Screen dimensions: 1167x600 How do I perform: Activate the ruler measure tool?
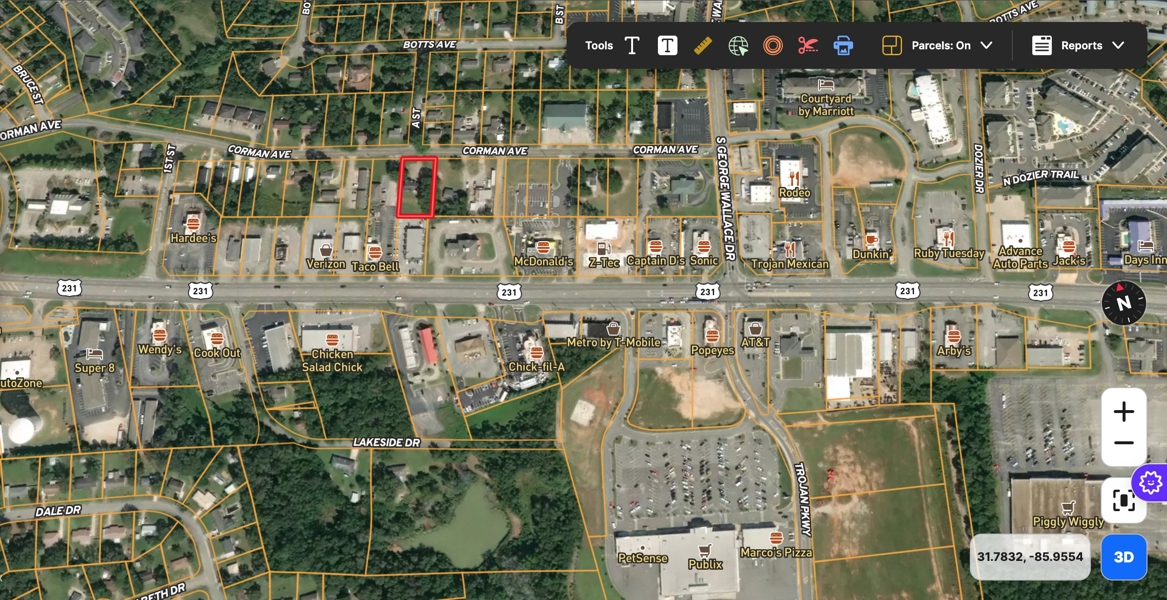click(x=703, y=45)
